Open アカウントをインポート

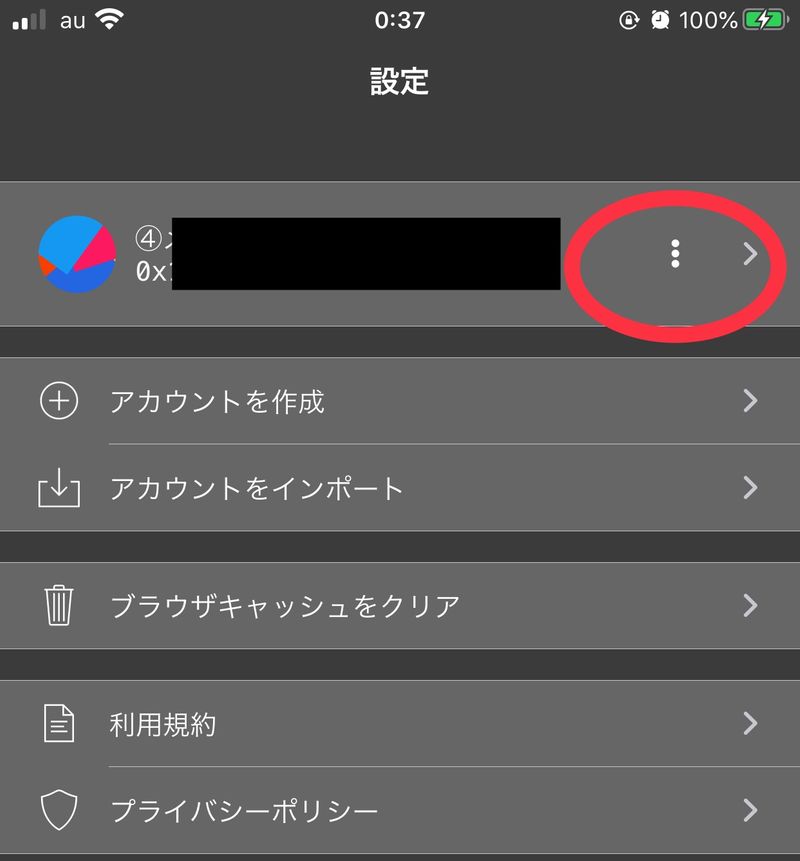tap(256, 488)
